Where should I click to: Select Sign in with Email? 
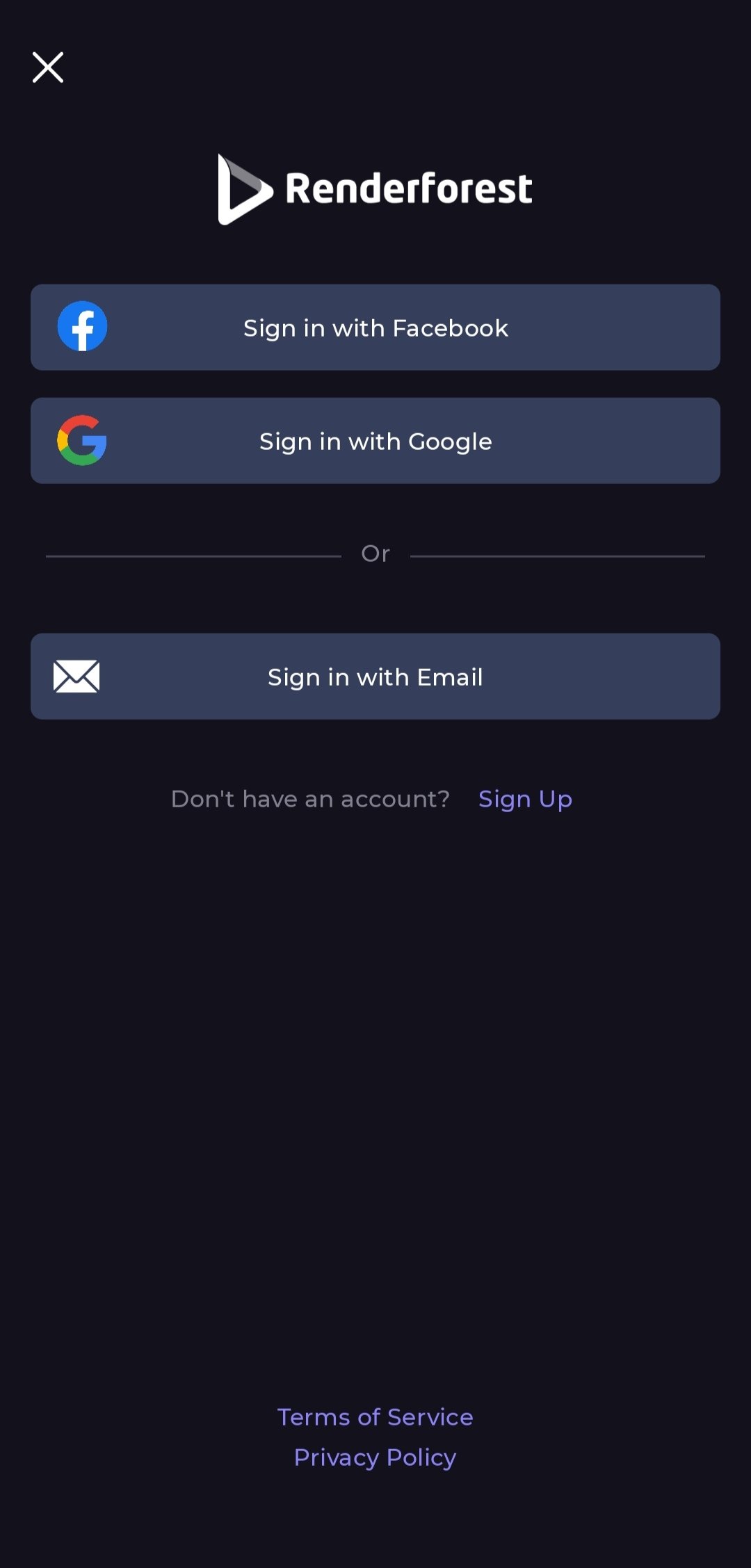pyautogui.click(x=375, y=677)
